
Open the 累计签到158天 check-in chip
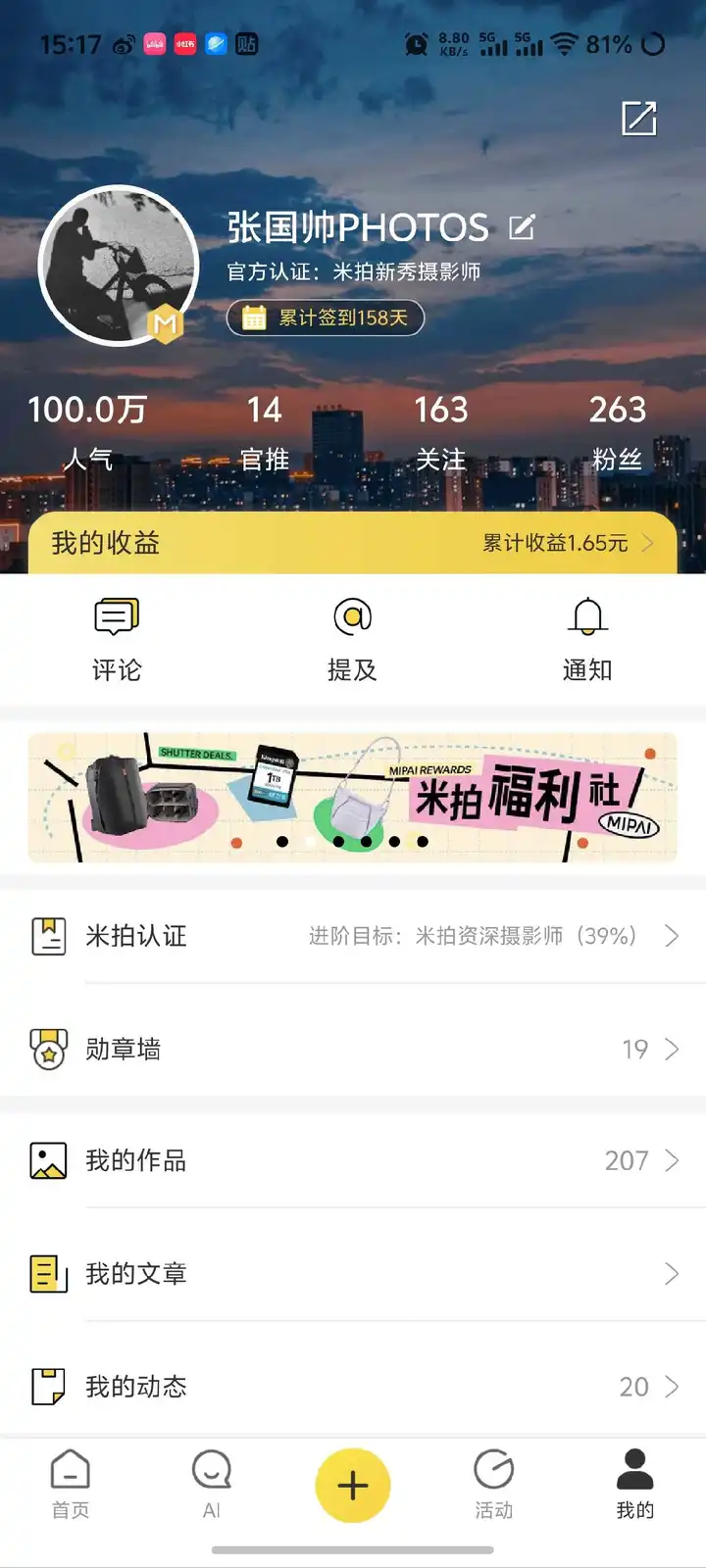pyautogui.click(x=326, y=318)
